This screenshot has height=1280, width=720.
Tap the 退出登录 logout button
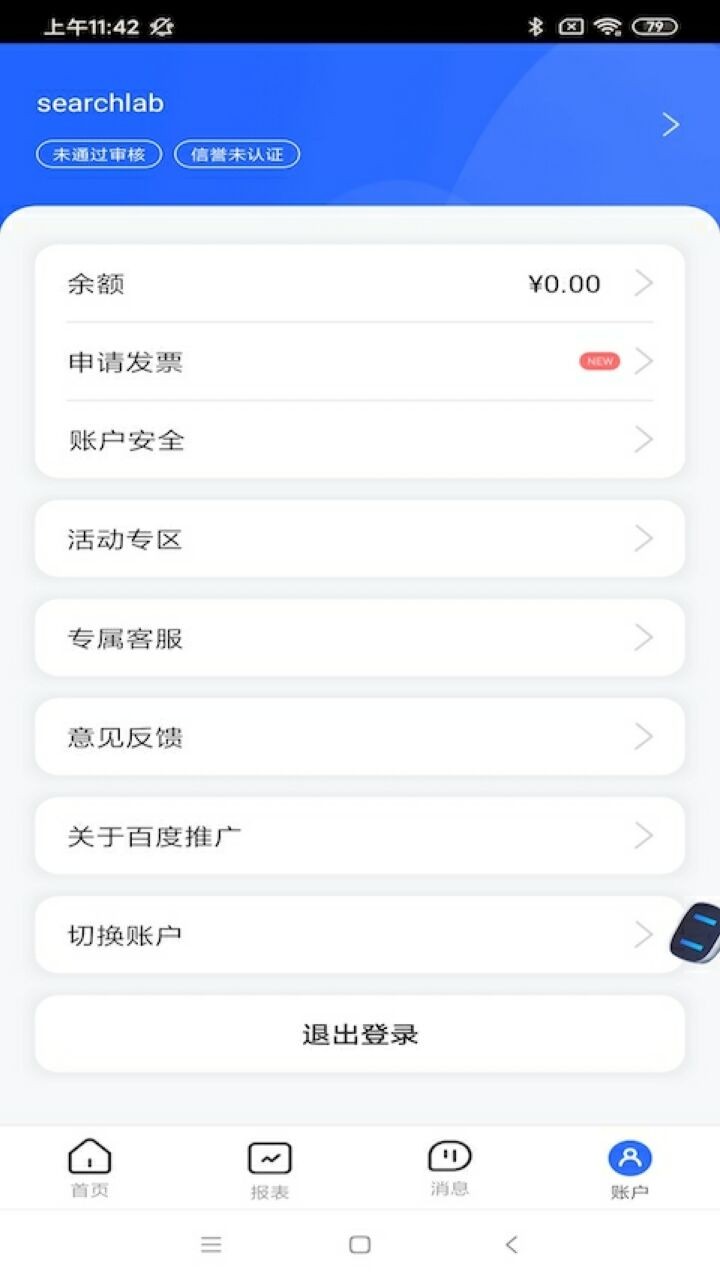360,1034
